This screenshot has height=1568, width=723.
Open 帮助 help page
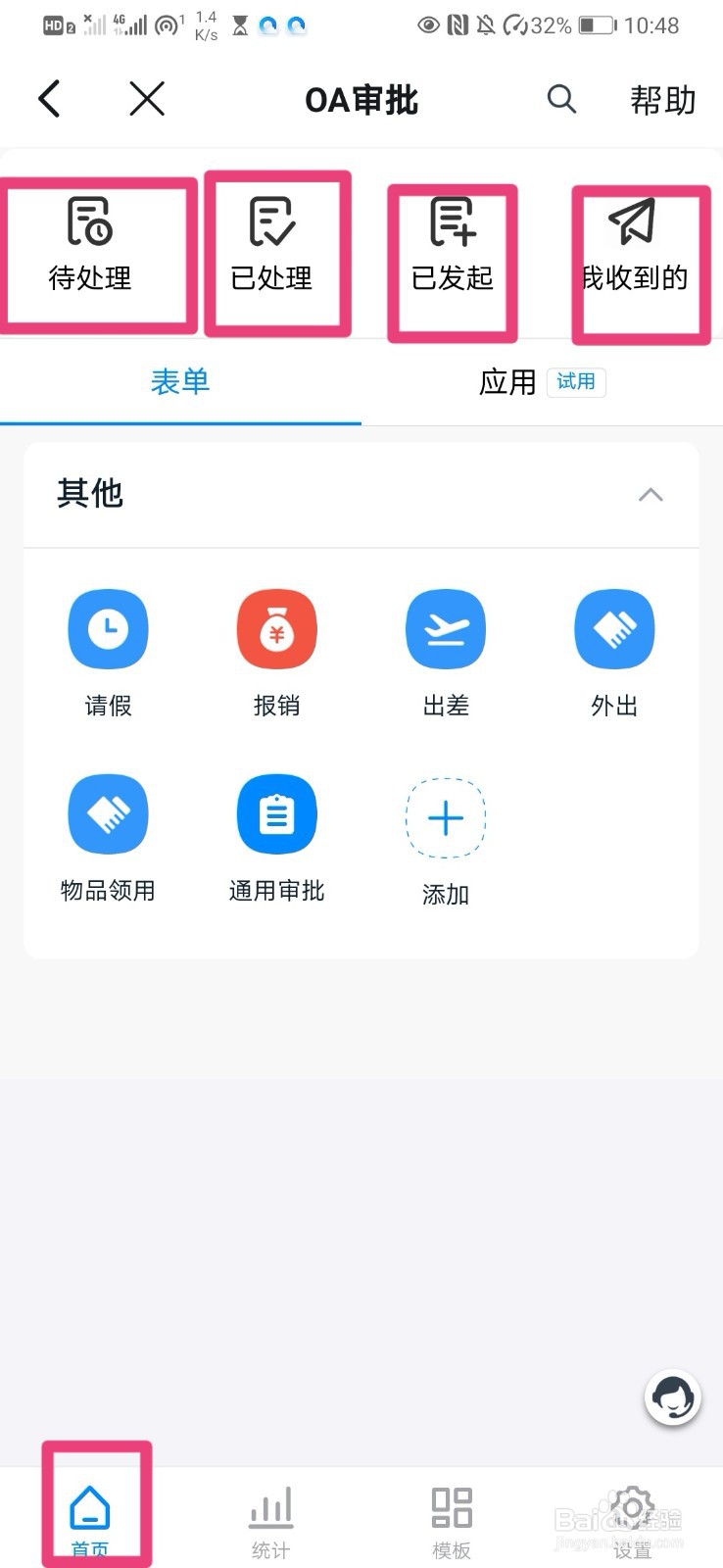662,100
